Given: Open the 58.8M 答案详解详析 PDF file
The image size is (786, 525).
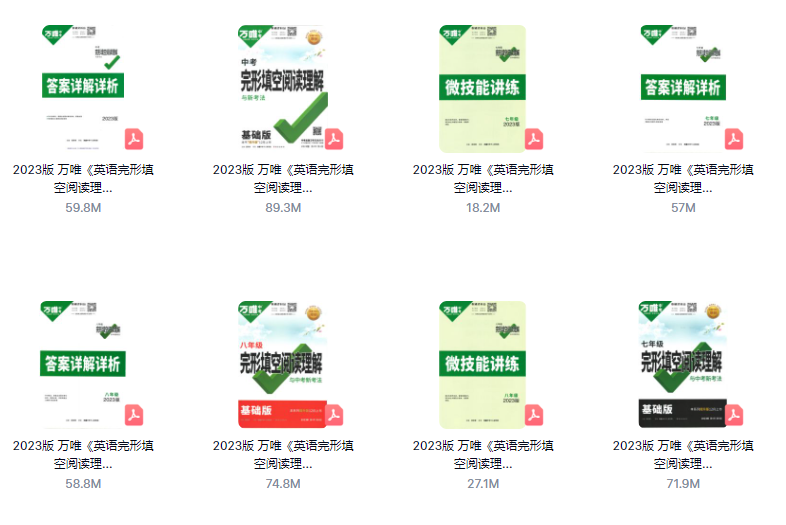Looking at the screenshot, I should [x=83, y=364].
